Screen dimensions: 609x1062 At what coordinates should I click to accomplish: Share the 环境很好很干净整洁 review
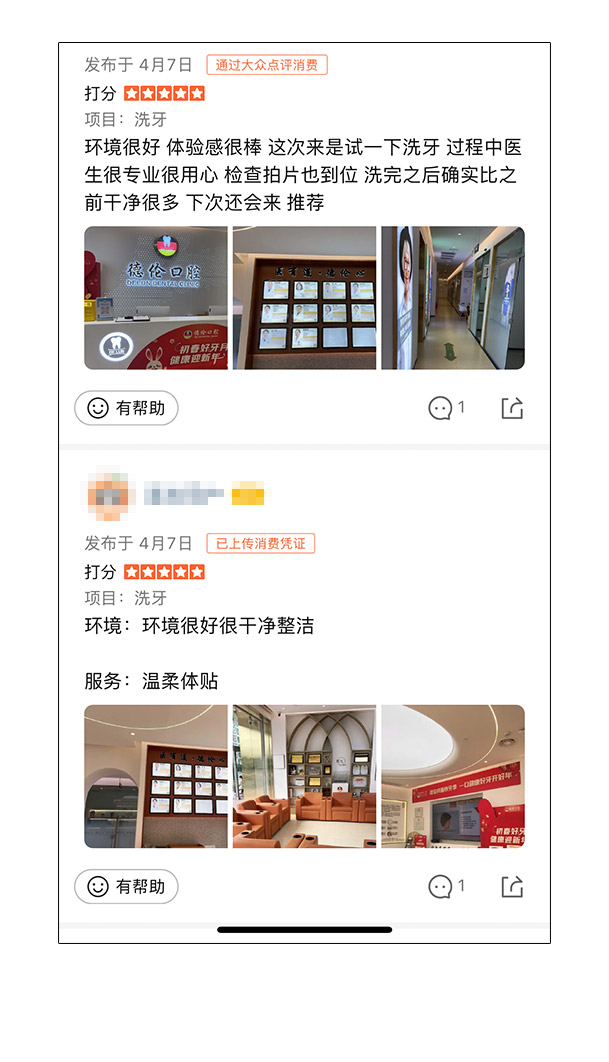pos(512,886)
